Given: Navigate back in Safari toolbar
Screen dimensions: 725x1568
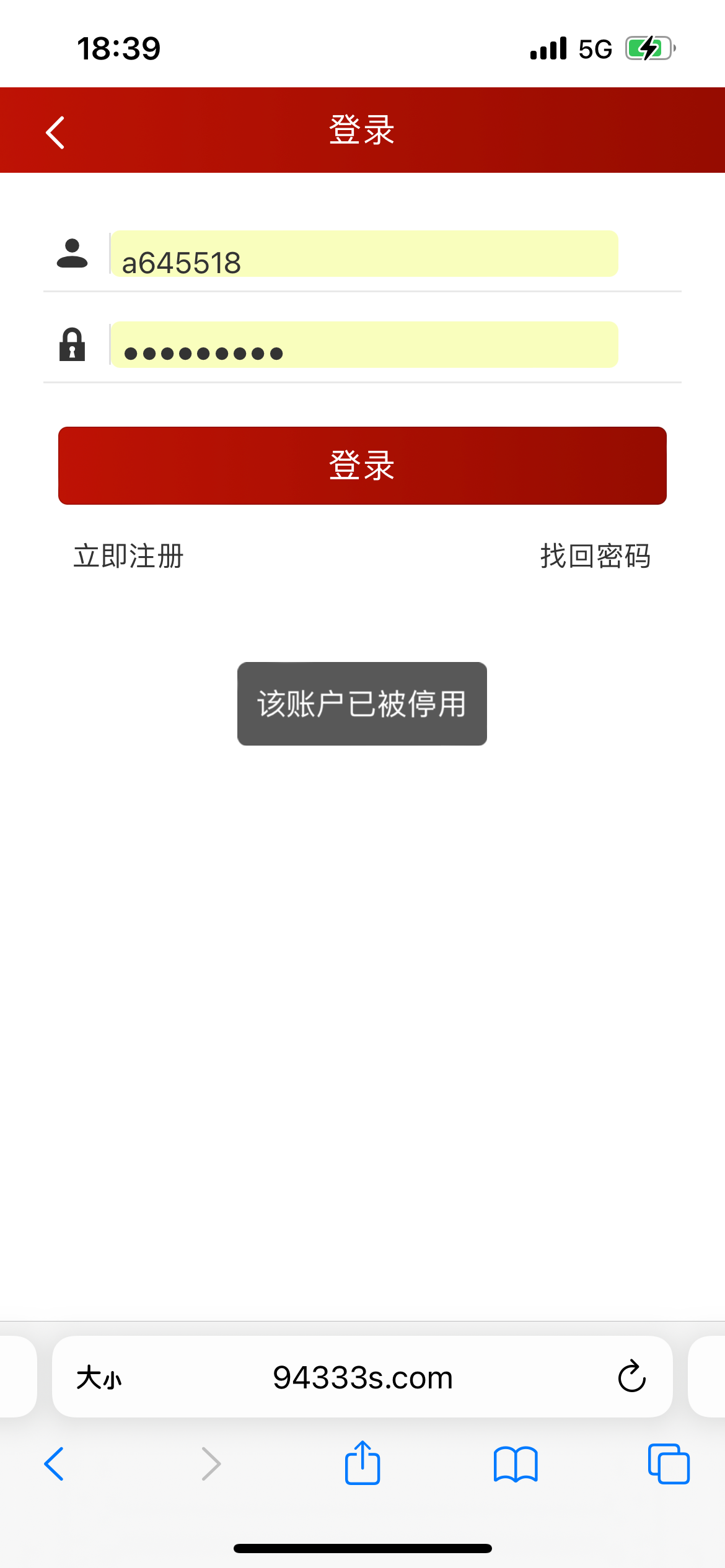Looking at the screenshot, I should click(x=55, y=1464).
